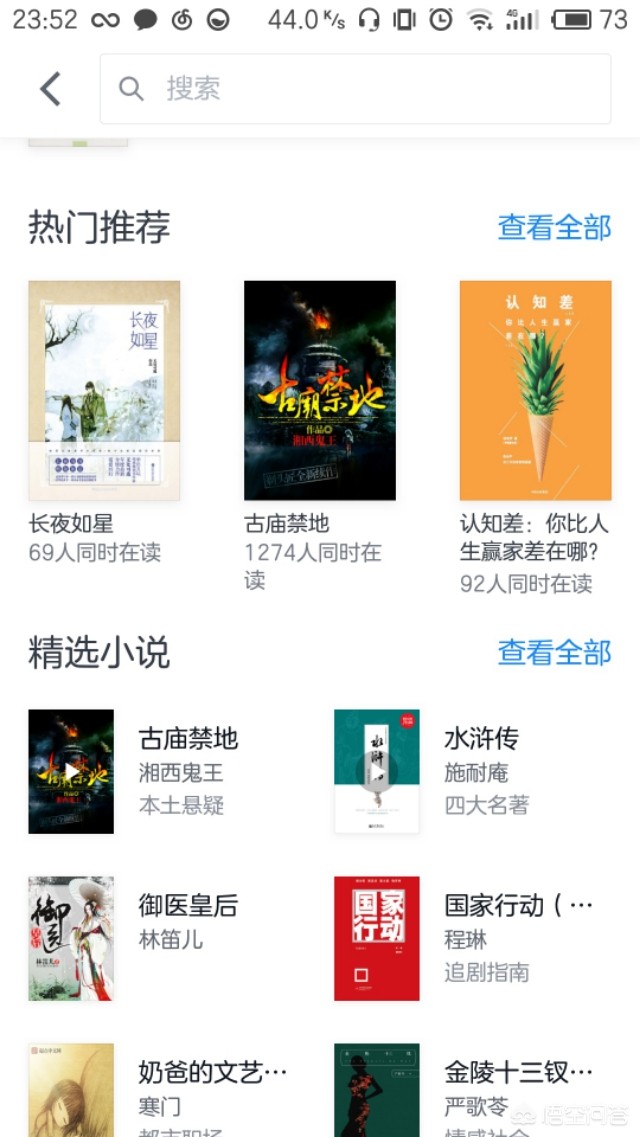The width and height of the screenshot is (640, 1137).
Task: Open the 认知差 book card
Action: tap(535, 391)
